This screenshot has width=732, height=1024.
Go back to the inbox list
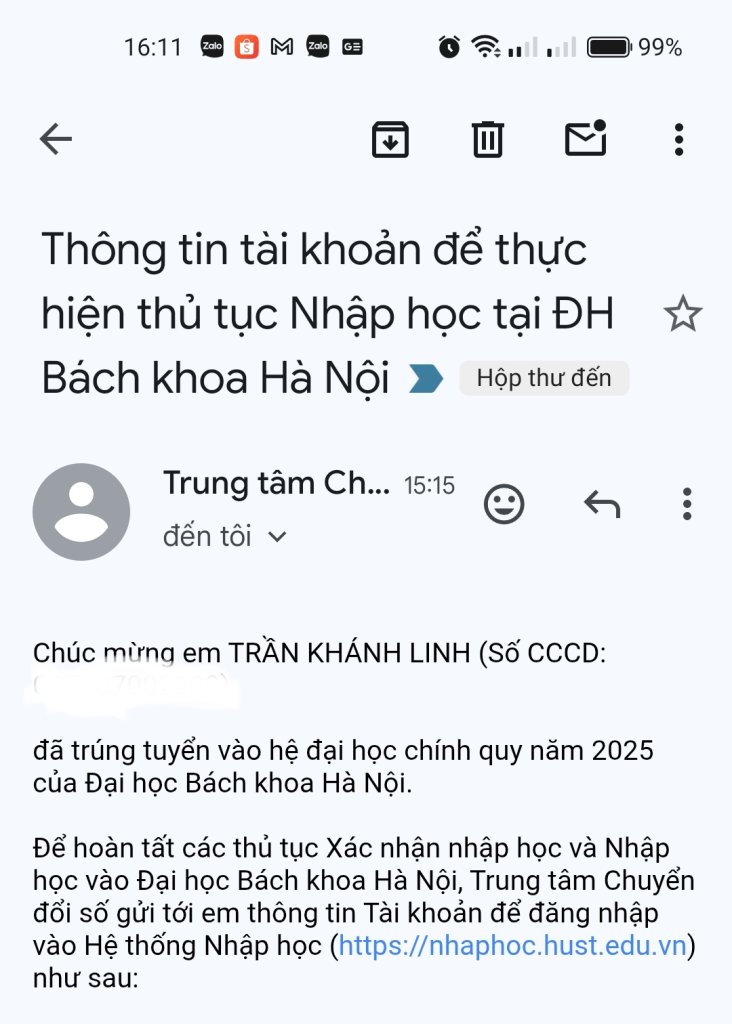pos(56,140)
